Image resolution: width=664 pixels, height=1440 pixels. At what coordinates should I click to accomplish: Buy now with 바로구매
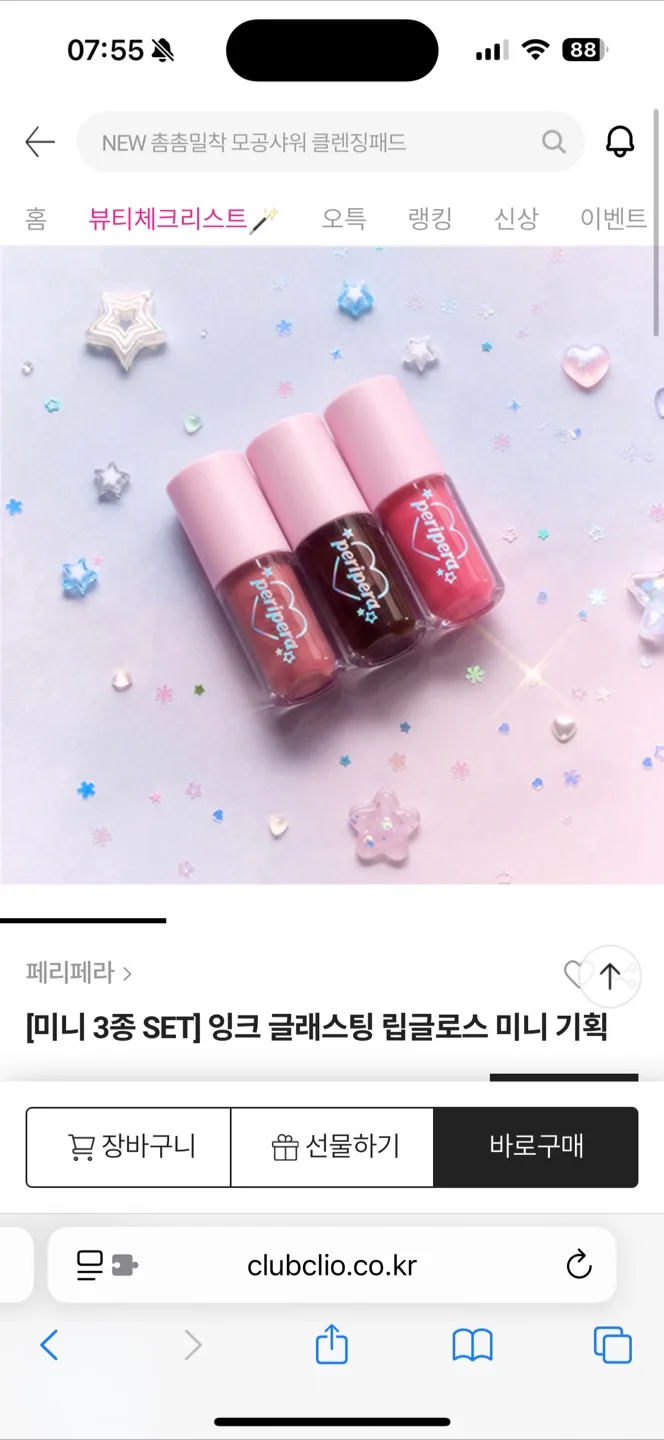(x=536, y=1146)
